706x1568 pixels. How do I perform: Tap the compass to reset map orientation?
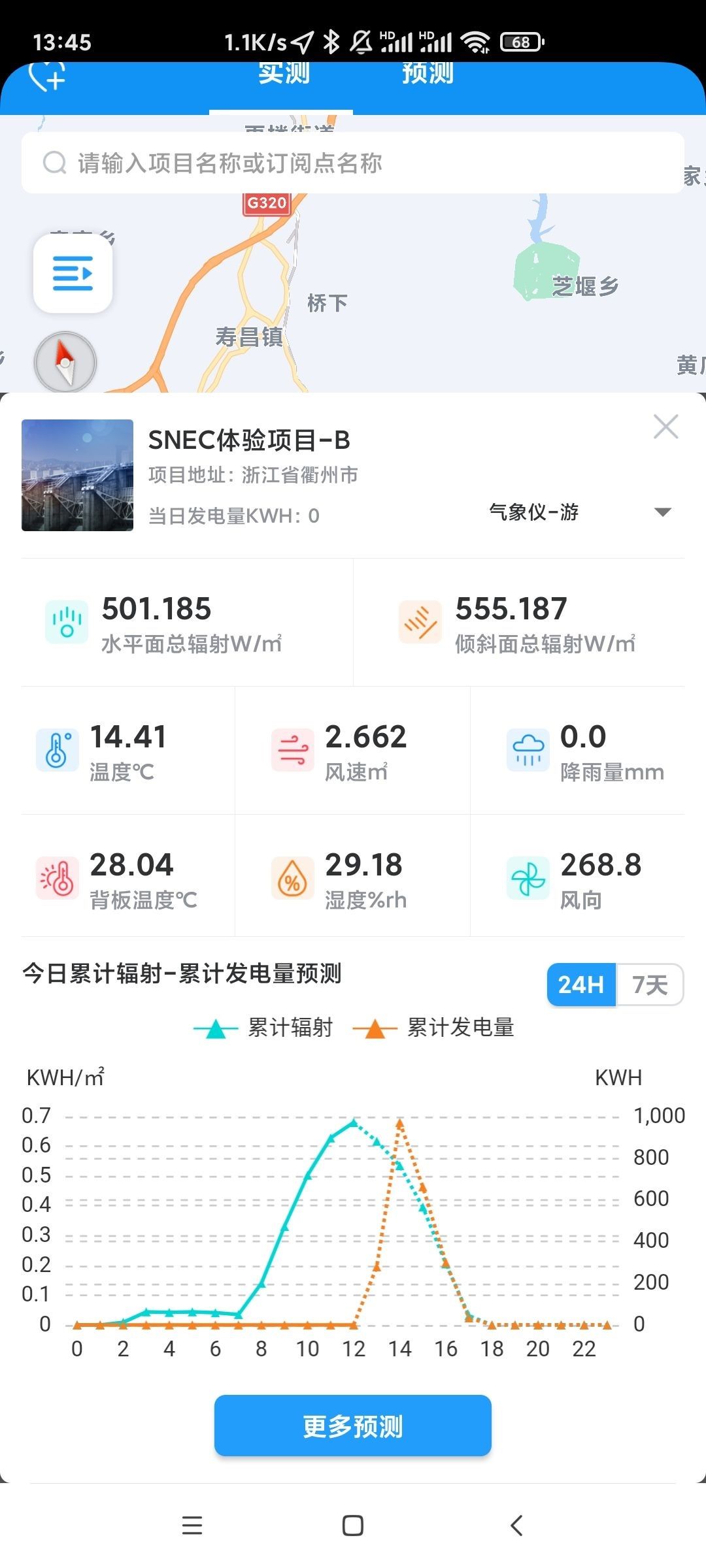coord(65,362)
